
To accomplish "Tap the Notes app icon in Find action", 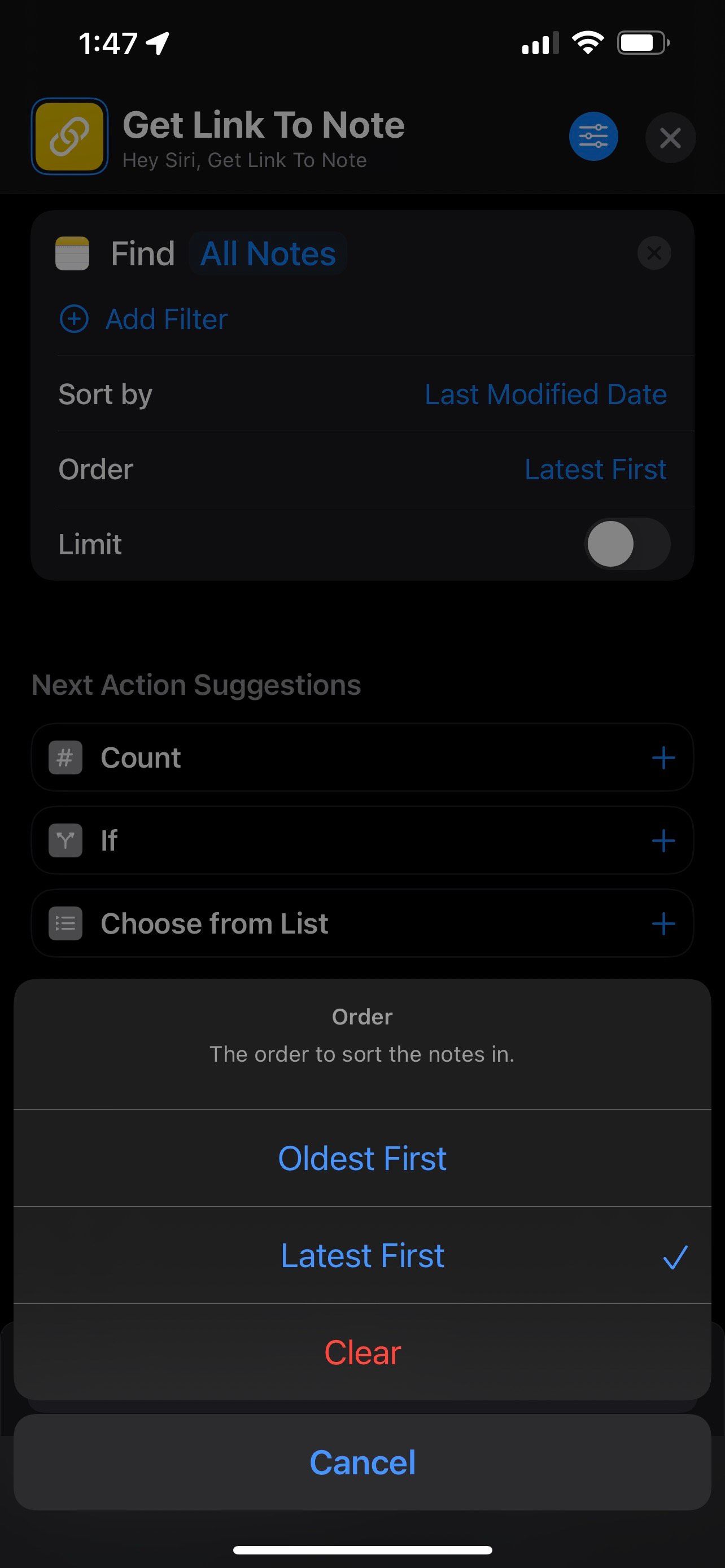I will click(72, 253).
